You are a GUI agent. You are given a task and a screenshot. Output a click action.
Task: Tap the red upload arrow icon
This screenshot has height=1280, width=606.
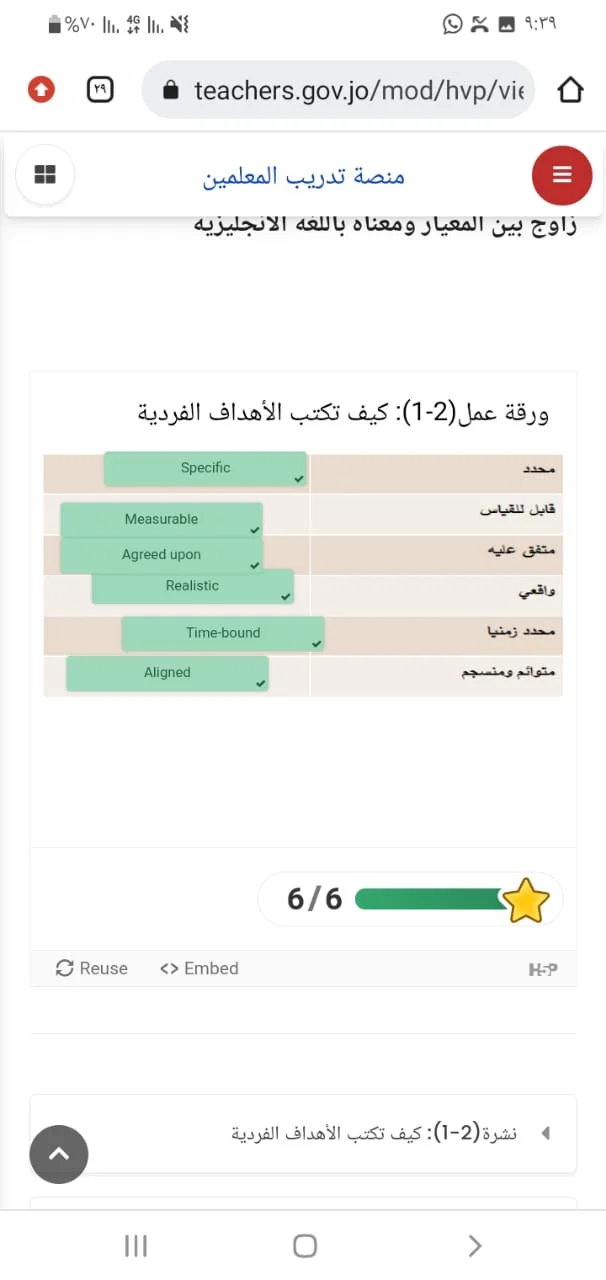click(41, 90)
